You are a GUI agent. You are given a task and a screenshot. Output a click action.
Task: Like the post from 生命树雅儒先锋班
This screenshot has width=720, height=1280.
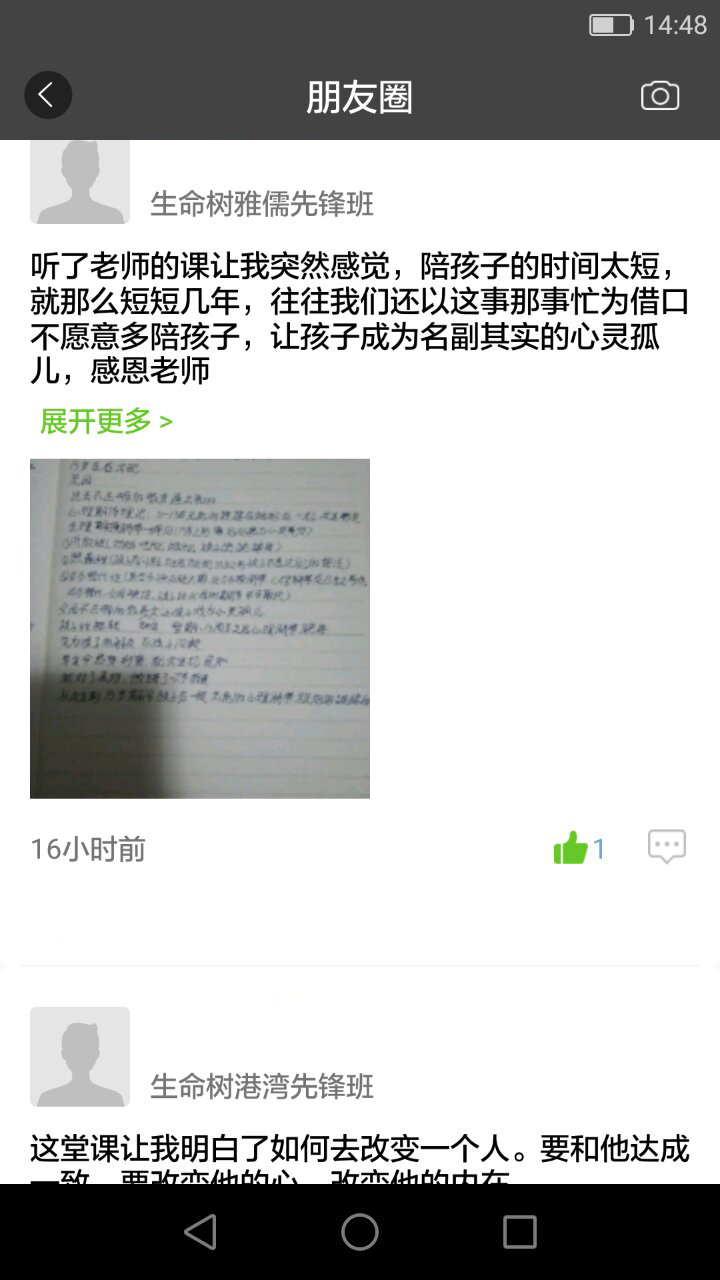[x=572, y=848]
